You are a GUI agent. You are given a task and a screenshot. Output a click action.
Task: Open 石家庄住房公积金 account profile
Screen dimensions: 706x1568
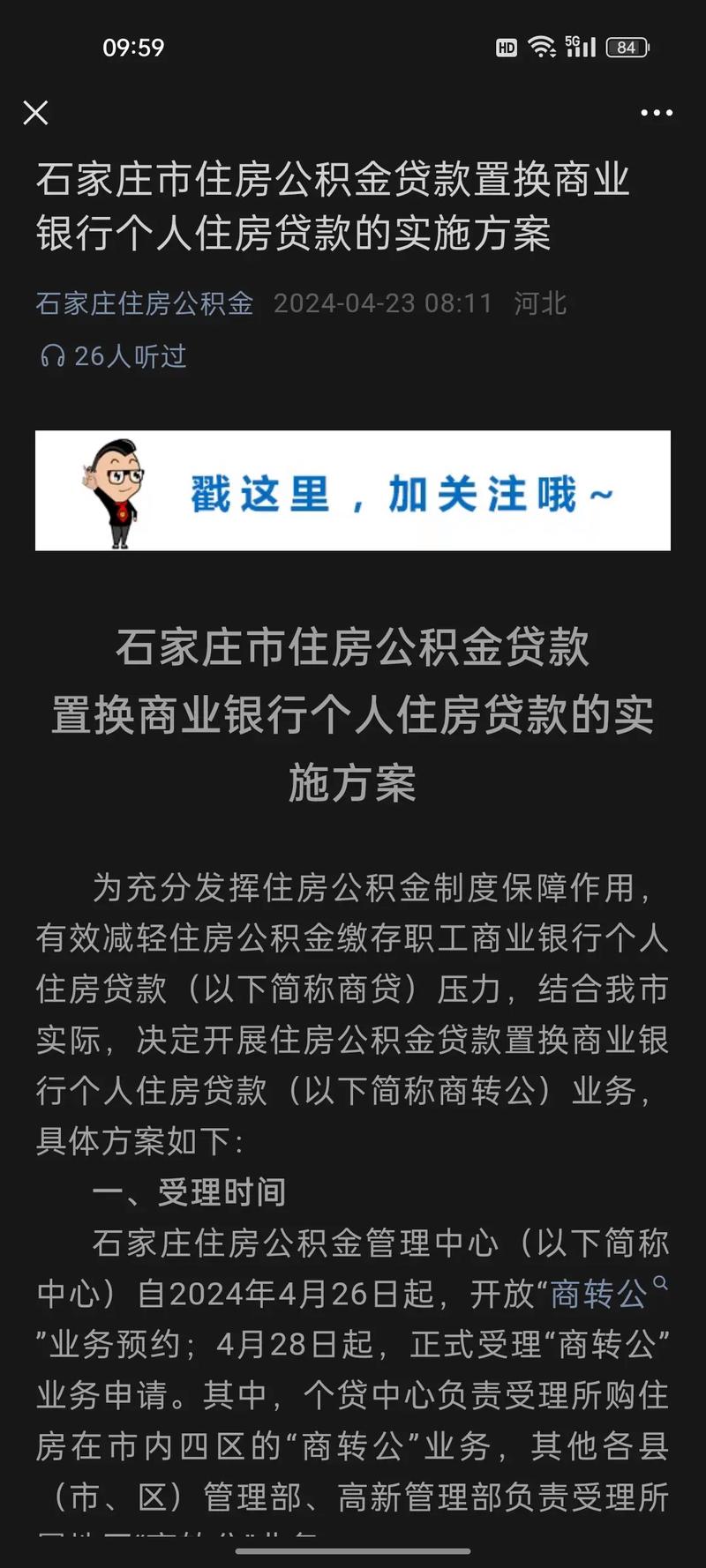tap(145, 303)
